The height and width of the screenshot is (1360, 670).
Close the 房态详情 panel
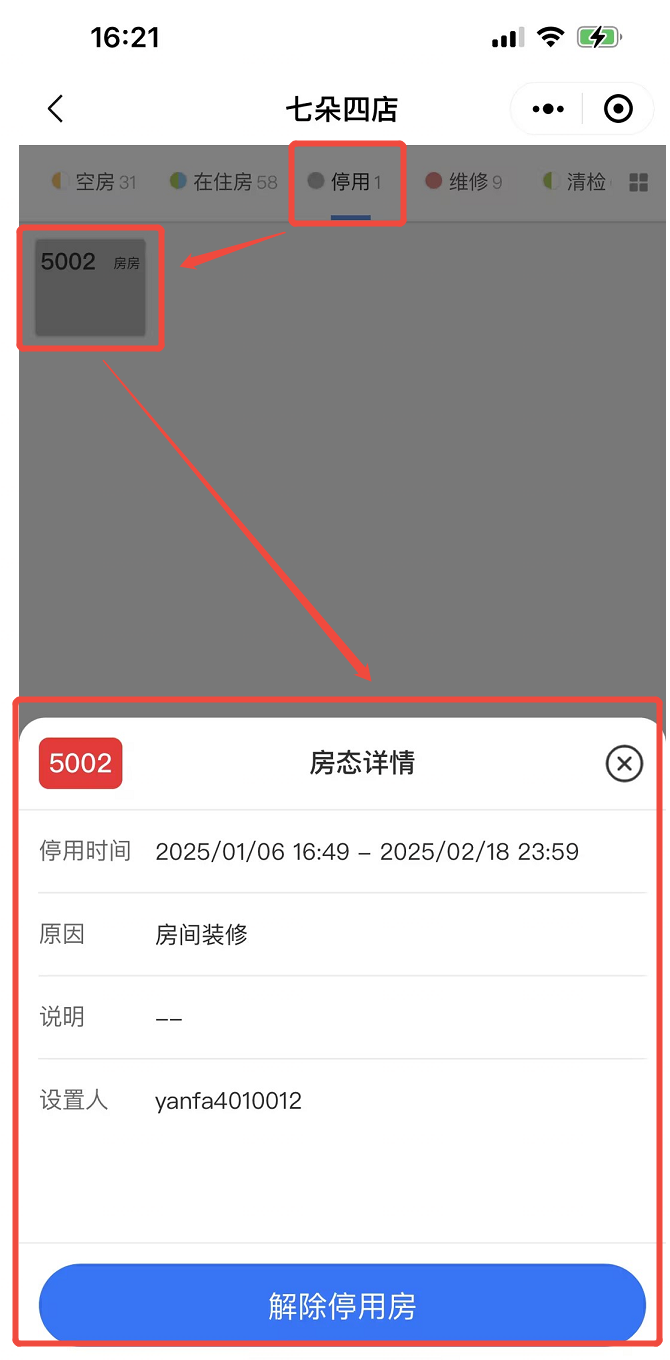(624, 764)
